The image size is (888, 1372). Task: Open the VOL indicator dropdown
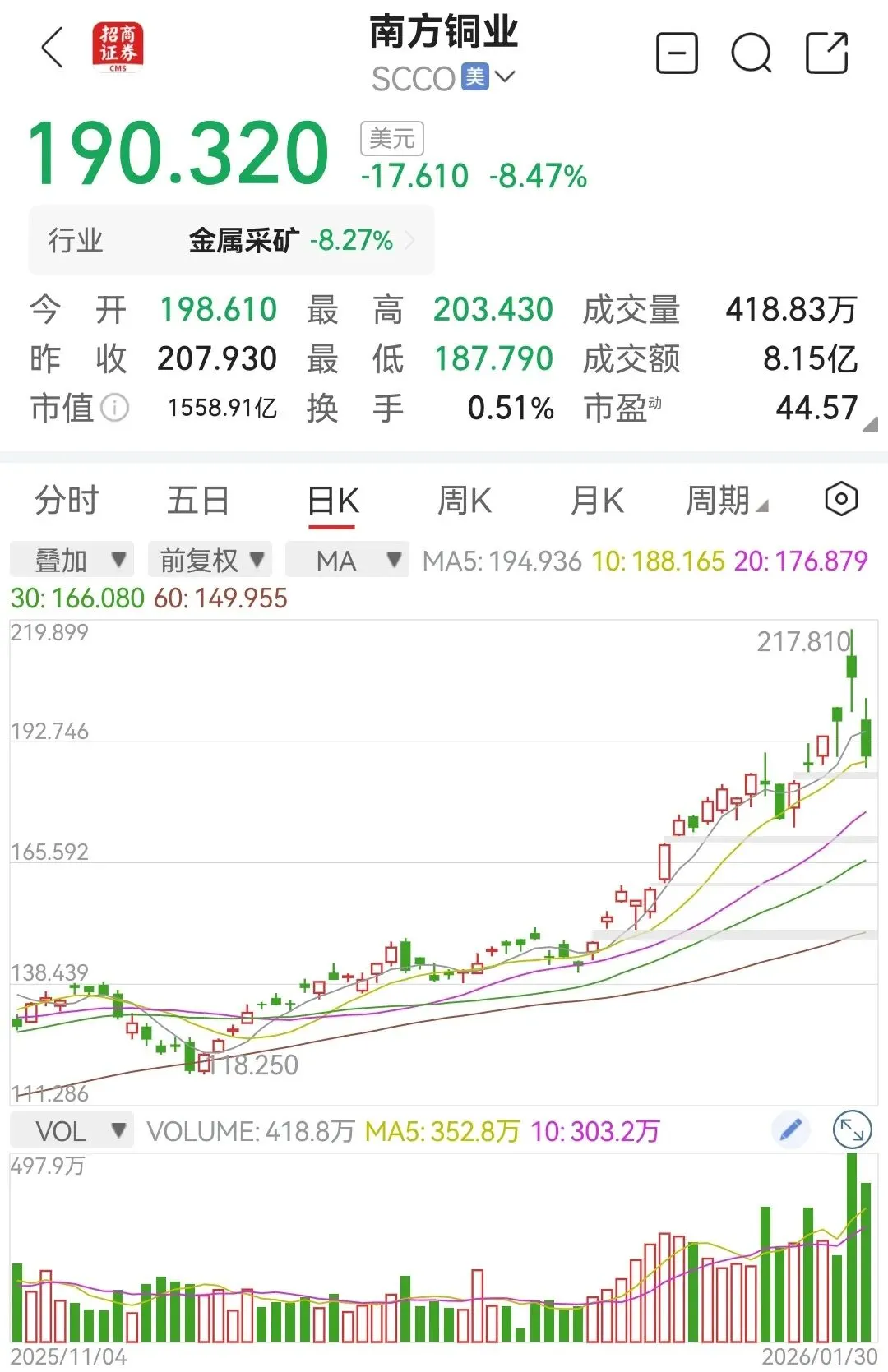(72, 1130)
